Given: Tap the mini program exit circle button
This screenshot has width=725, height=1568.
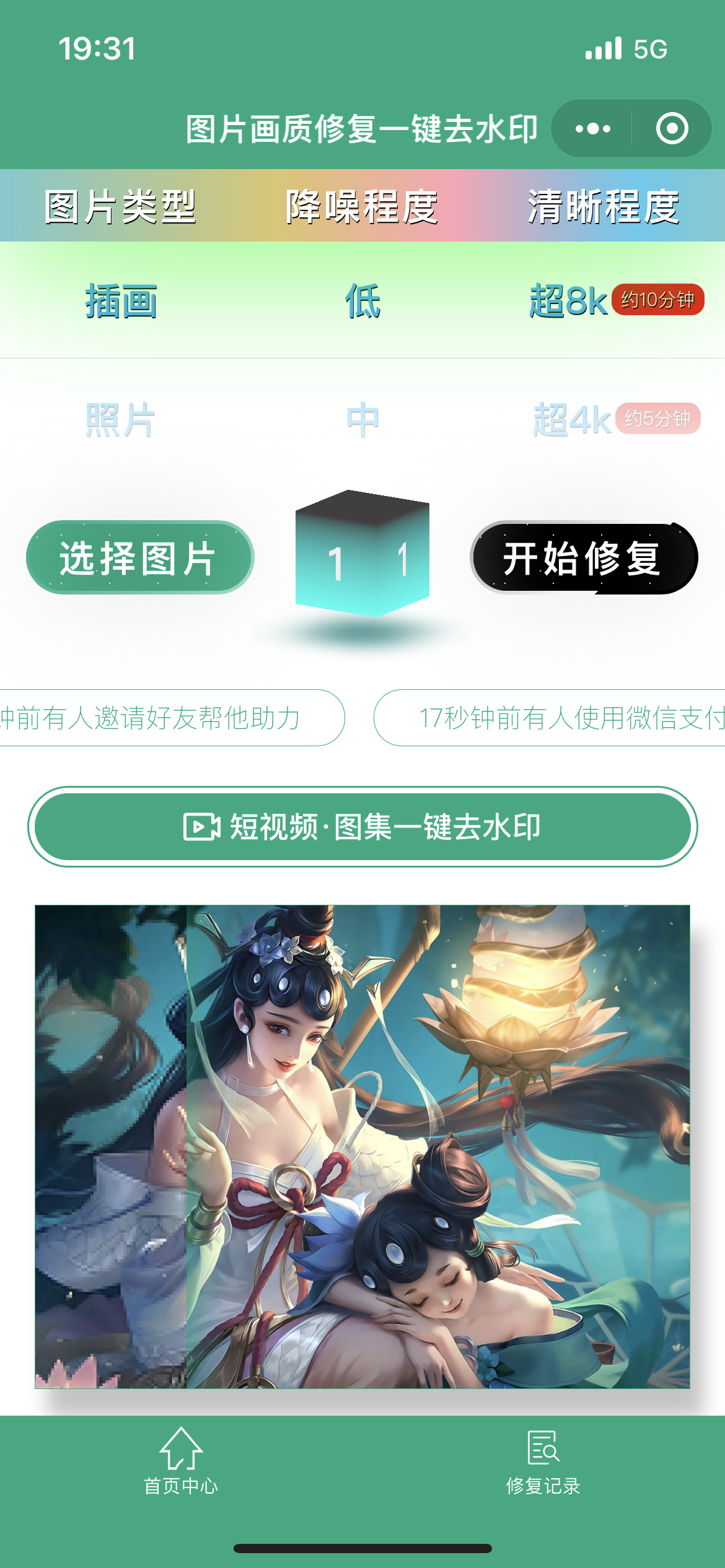Looking at the screenshot, I should (x=672, y=129).
